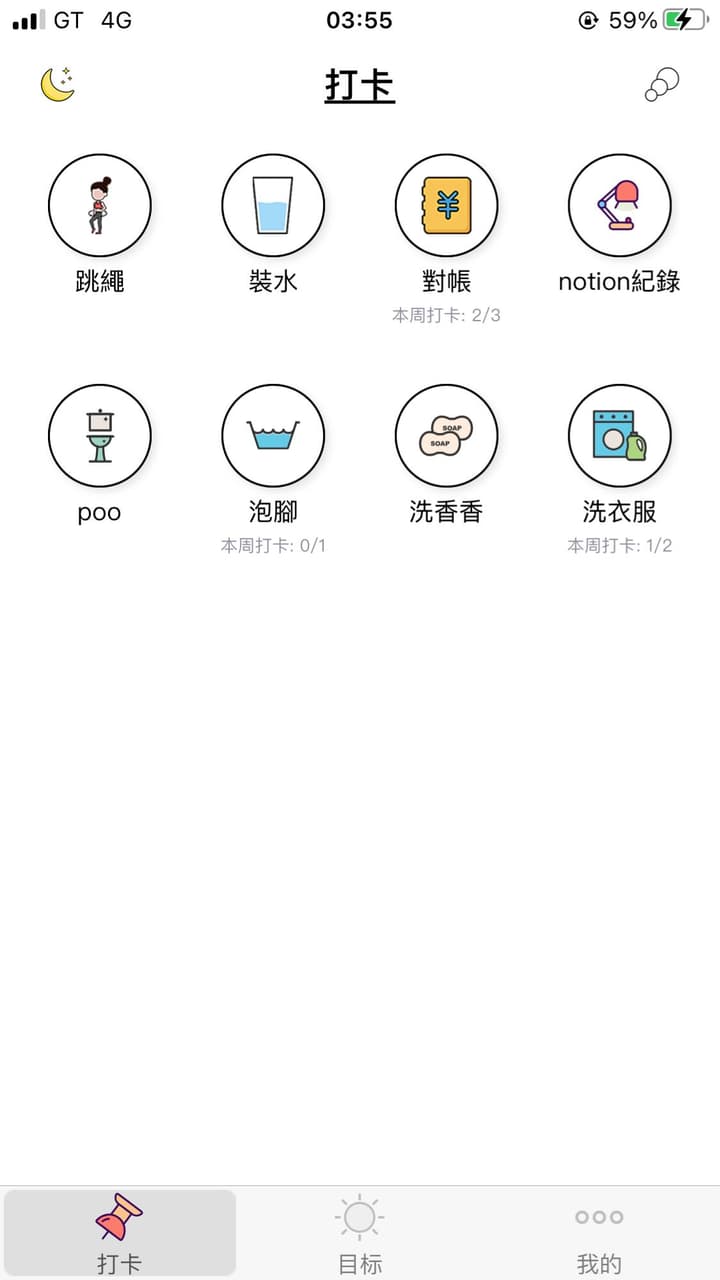Toggle night mode with the moon icon
Viewport: 720px width, 1280px height.
click(58, 85)
